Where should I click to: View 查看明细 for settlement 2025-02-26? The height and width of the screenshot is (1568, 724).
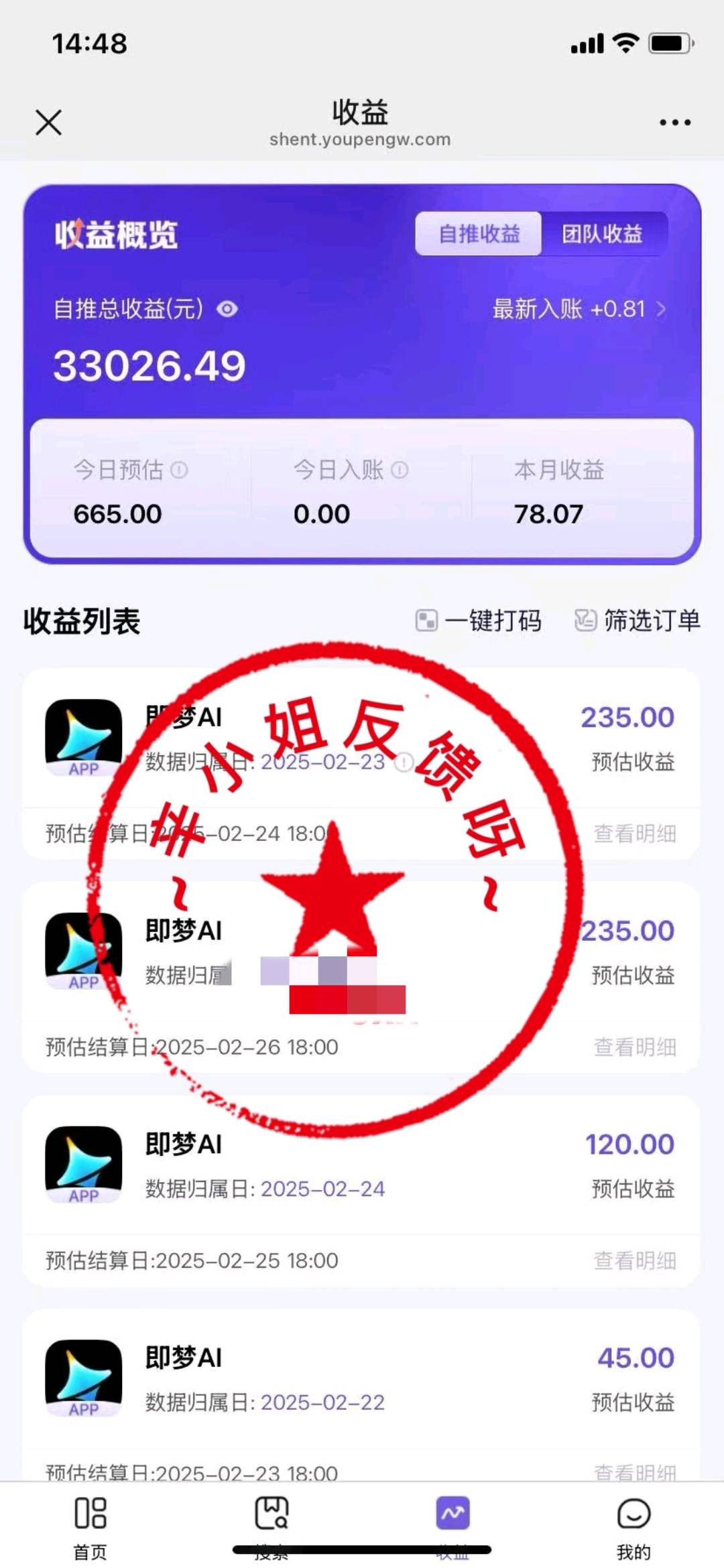coord(634,1047)
